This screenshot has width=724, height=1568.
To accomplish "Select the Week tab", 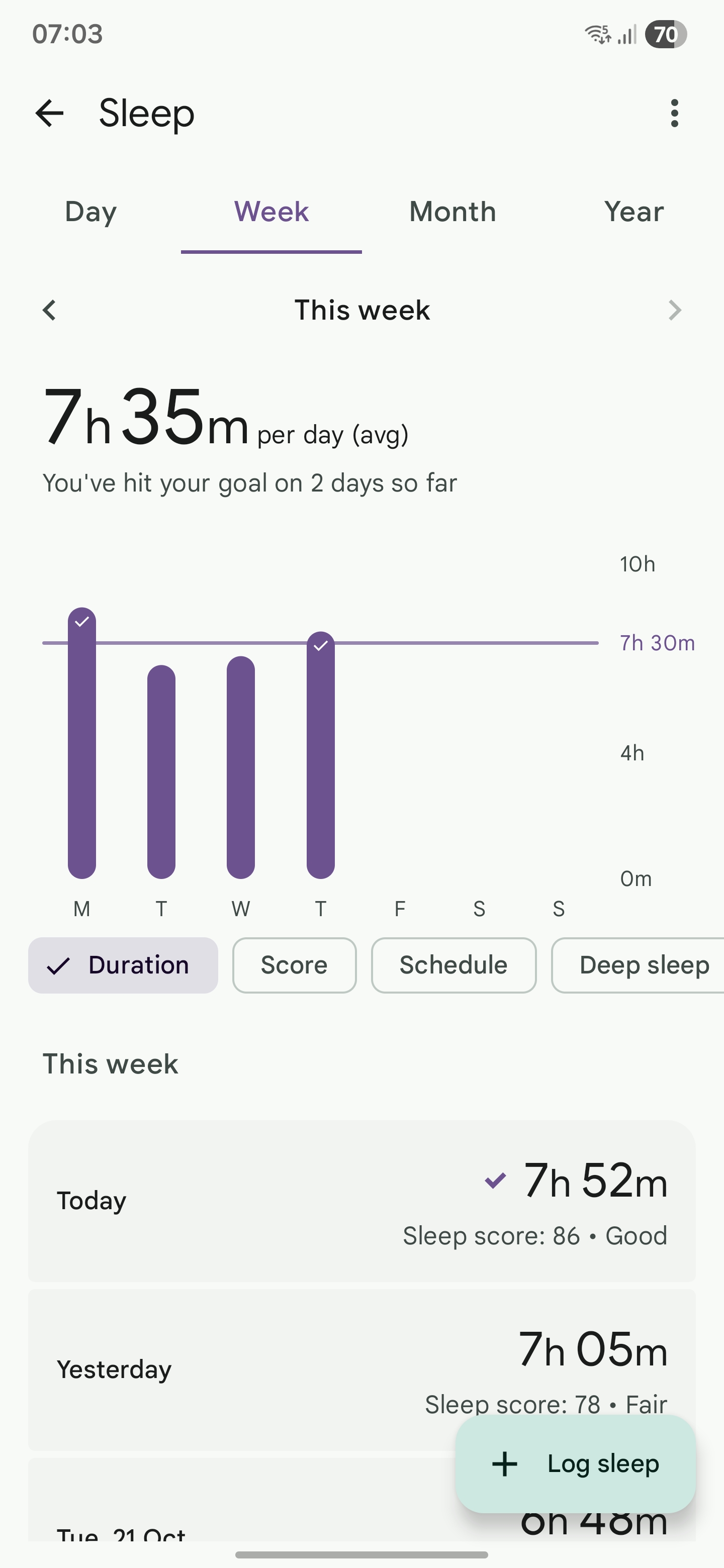I will tap(271, 212).
